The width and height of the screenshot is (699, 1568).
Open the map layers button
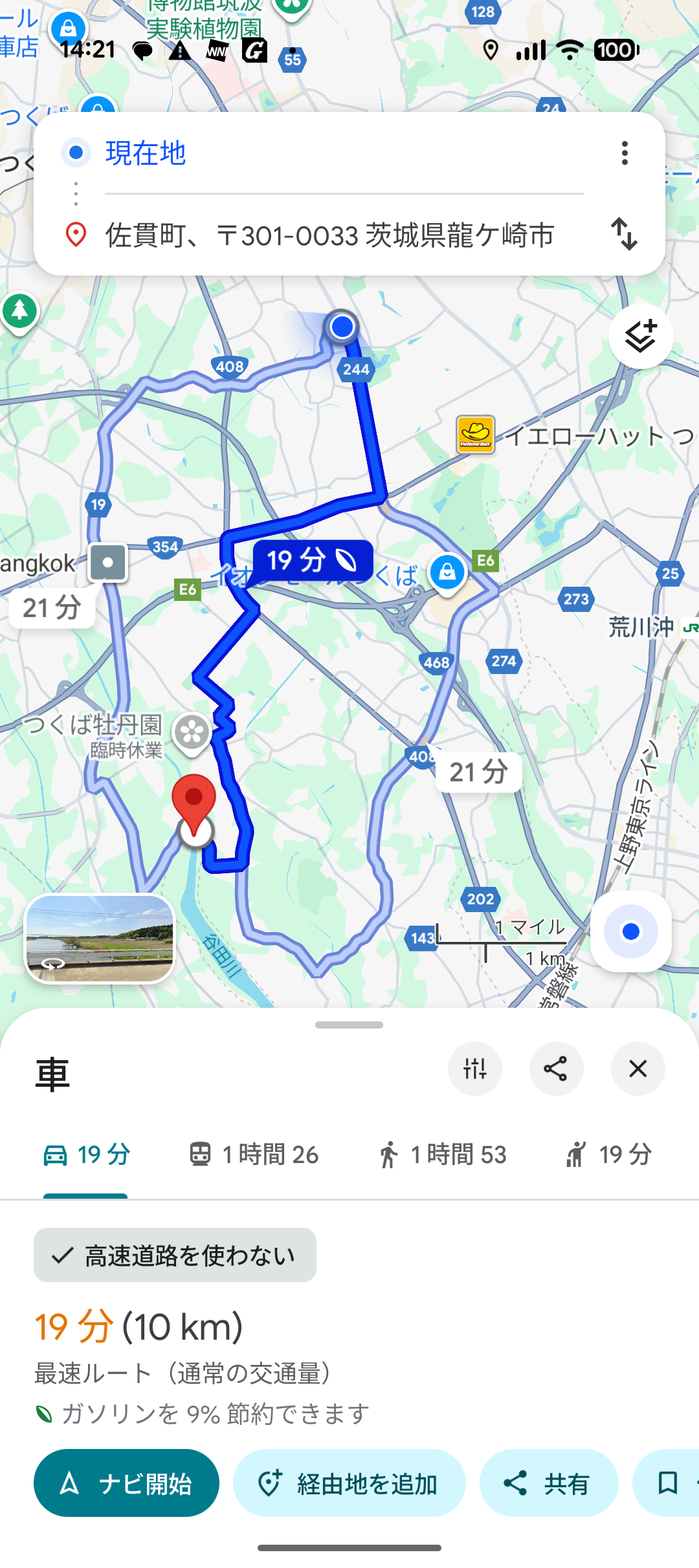(641, 336)
